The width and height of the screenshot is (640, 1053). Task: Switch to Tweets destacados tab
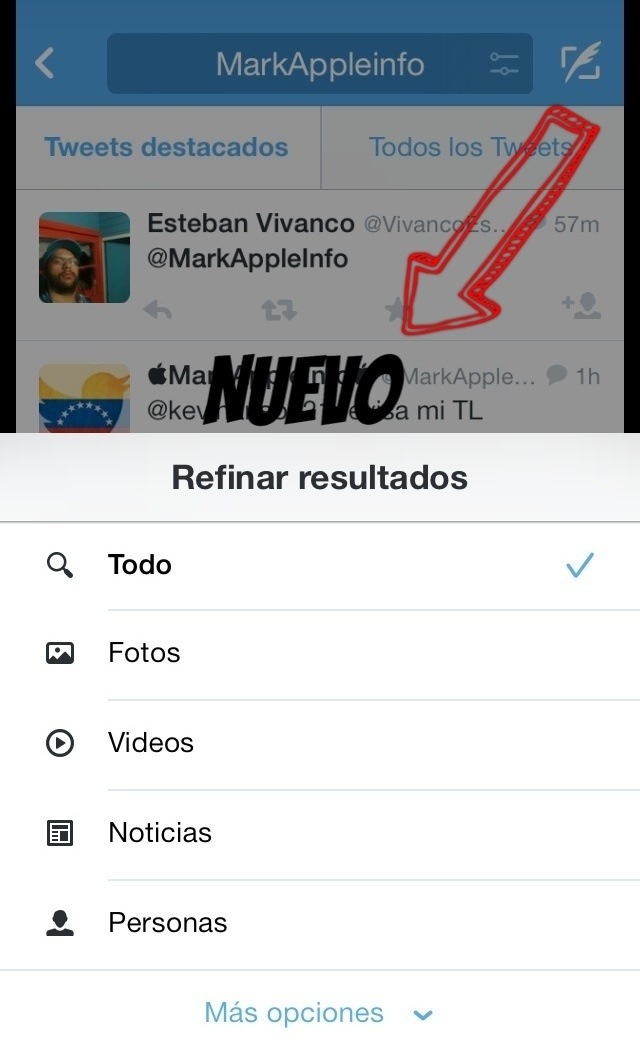[166, 148]
